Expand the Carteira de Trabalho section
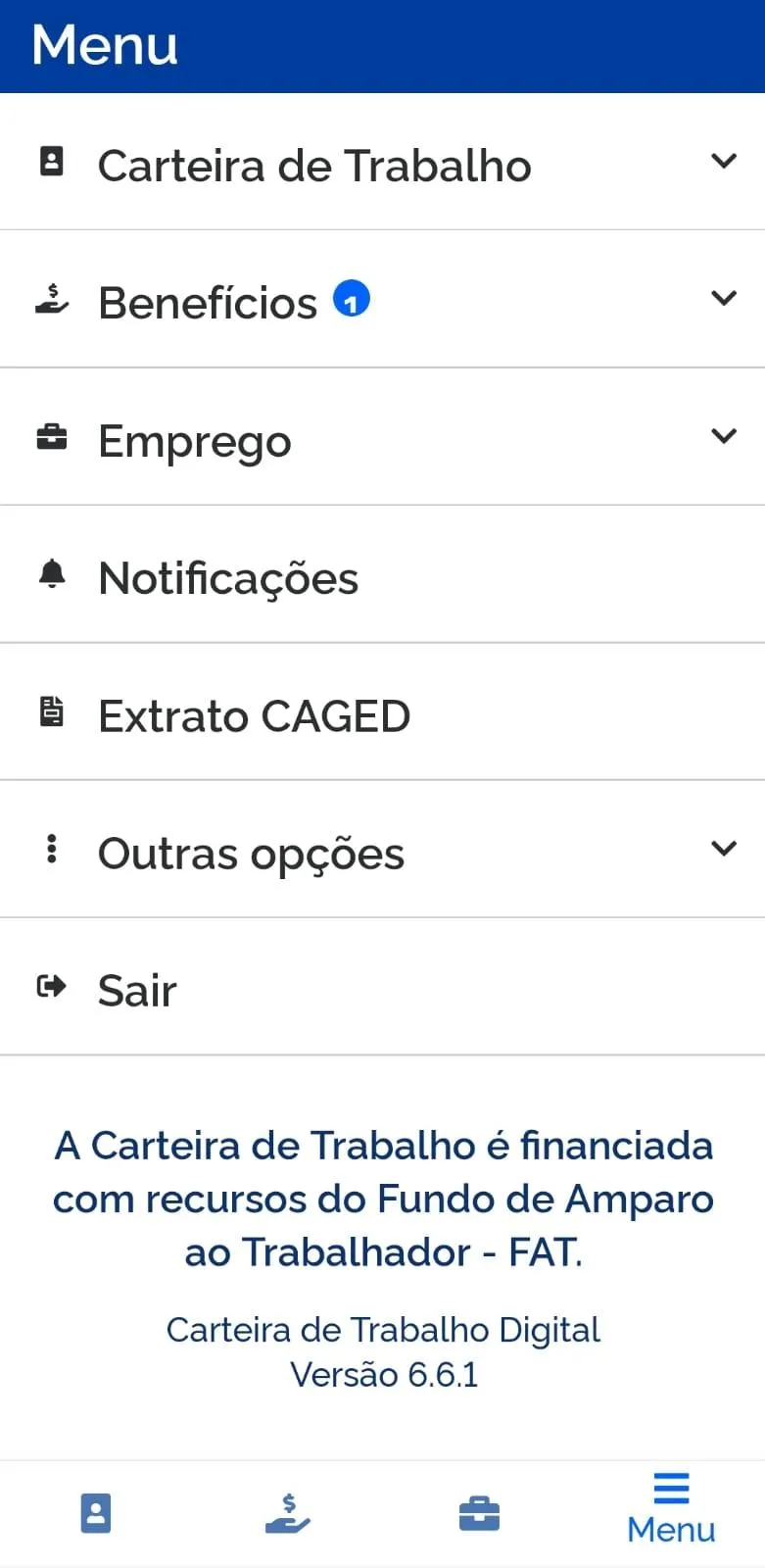The height and width of the screenshot is (1568, 765). point(382,163)
